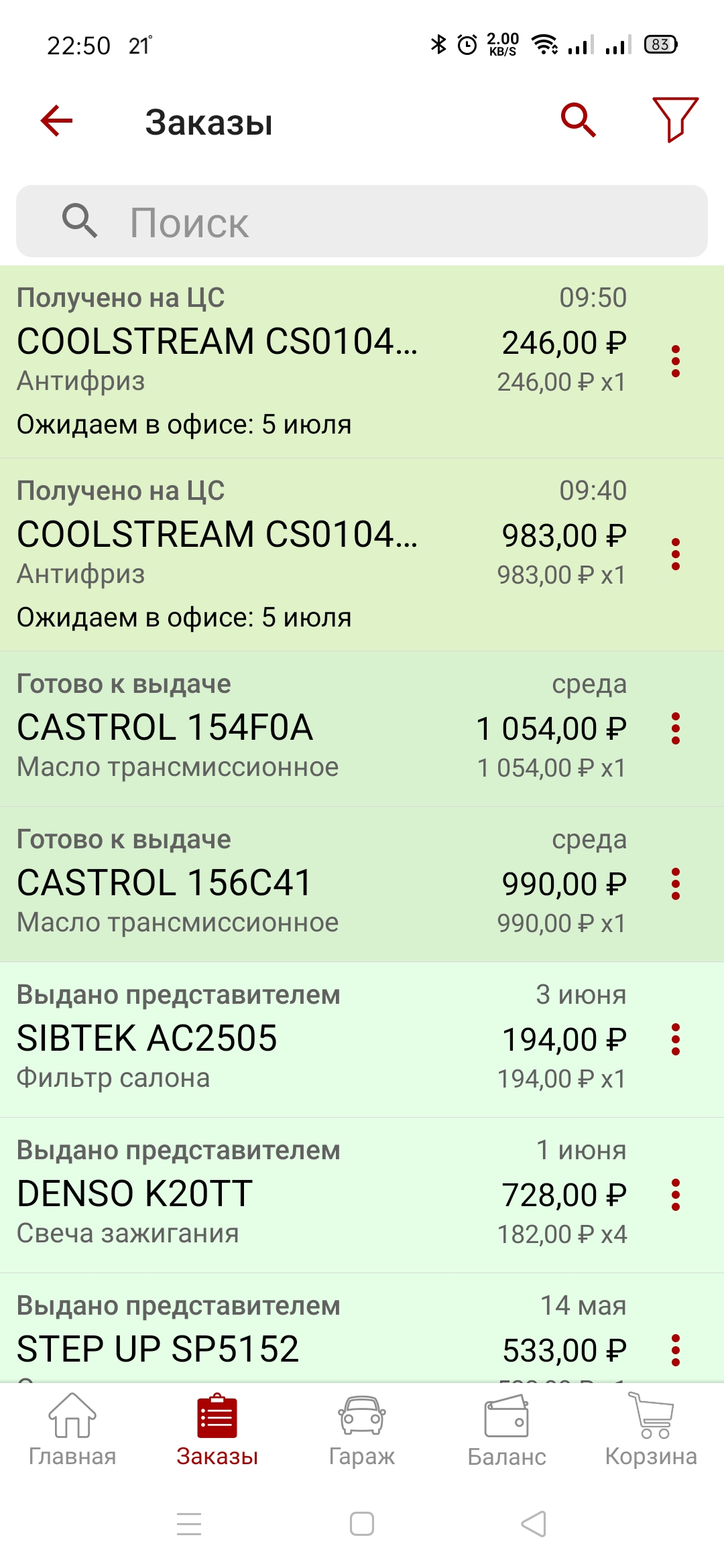
Task: Open the Корзина cart tab
Action: pos(651,1431)
